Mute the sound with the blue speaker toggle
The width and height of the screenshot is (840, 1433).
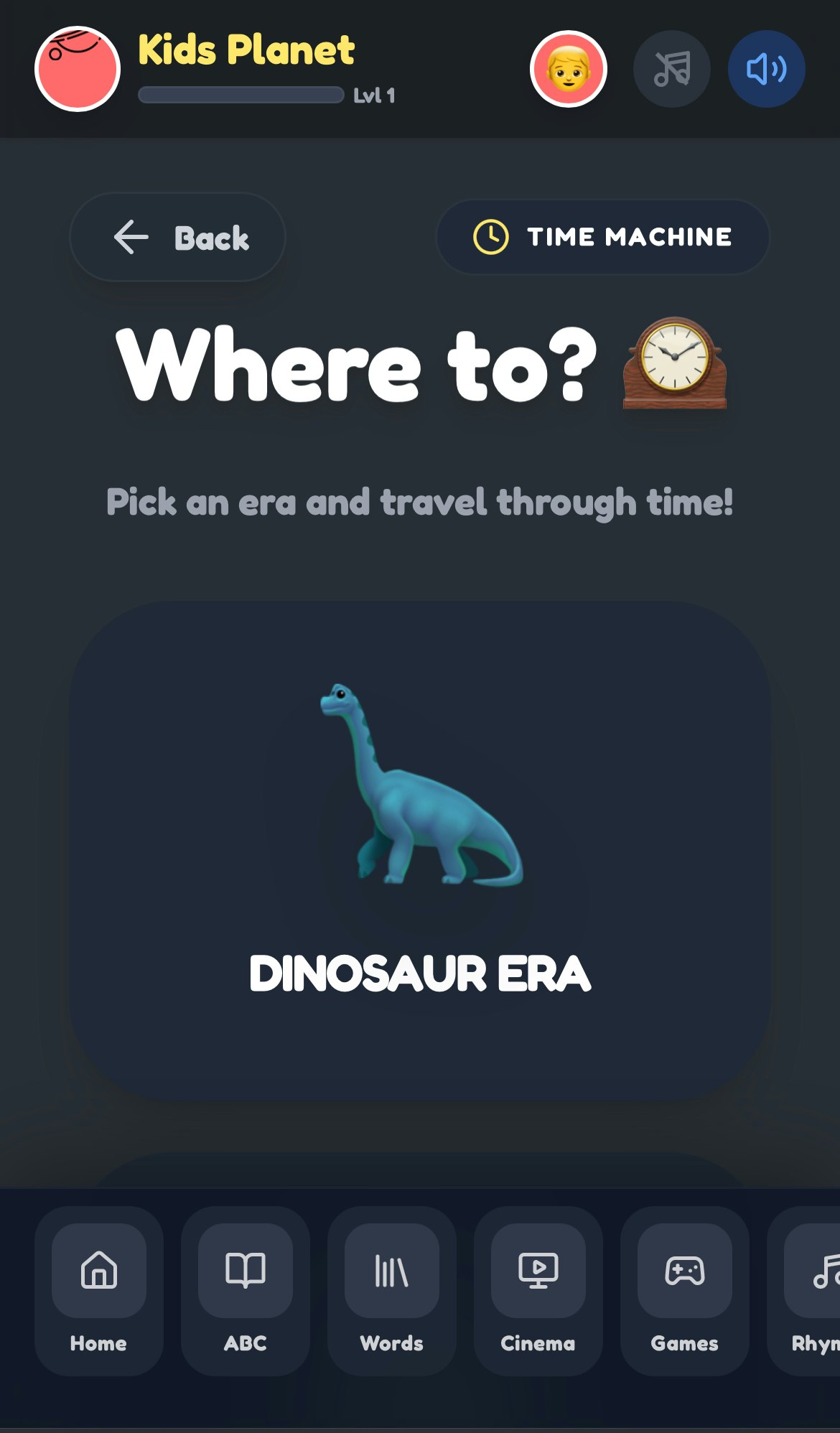pos(766,68)
